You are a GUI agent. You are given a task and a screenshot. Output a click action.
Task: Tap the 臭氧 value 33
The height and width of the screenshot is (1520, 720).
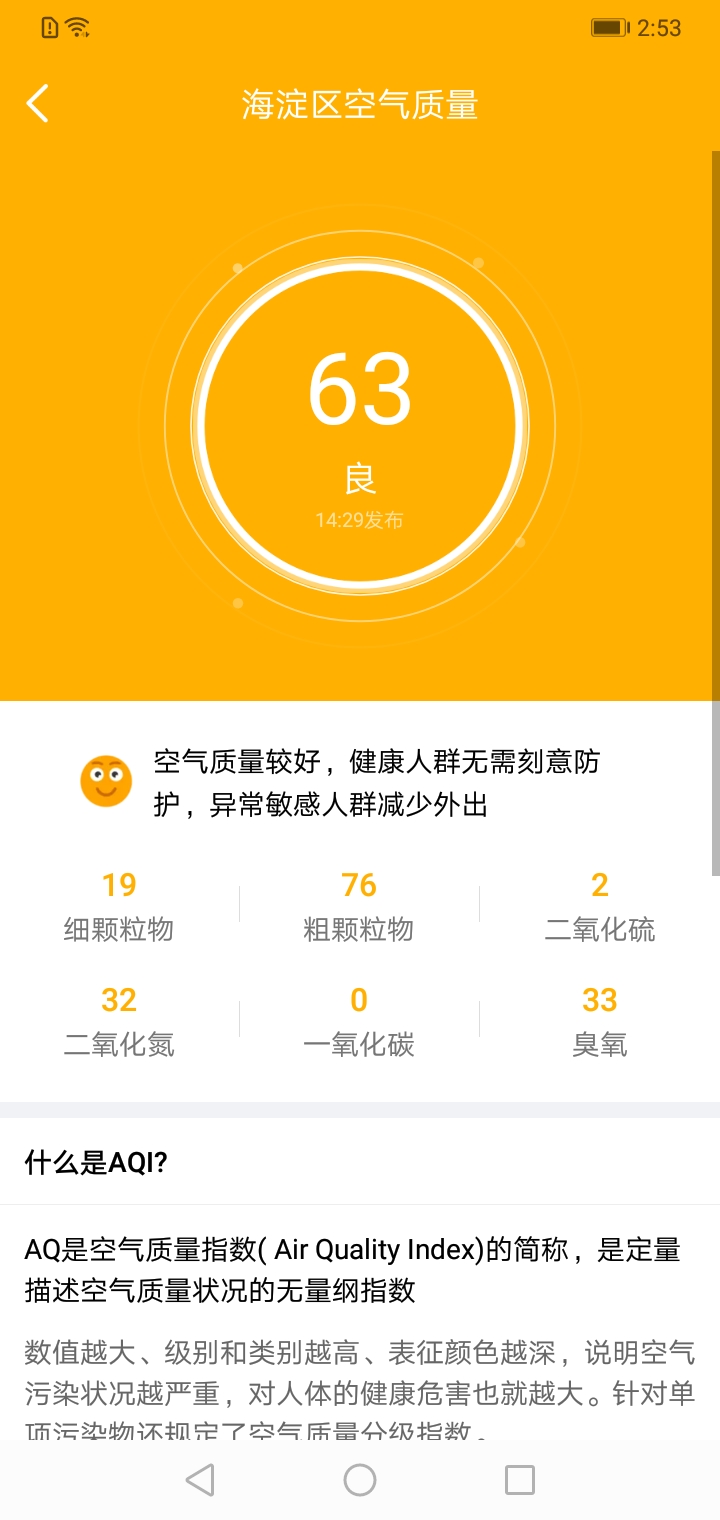(x=599, y=1001)
